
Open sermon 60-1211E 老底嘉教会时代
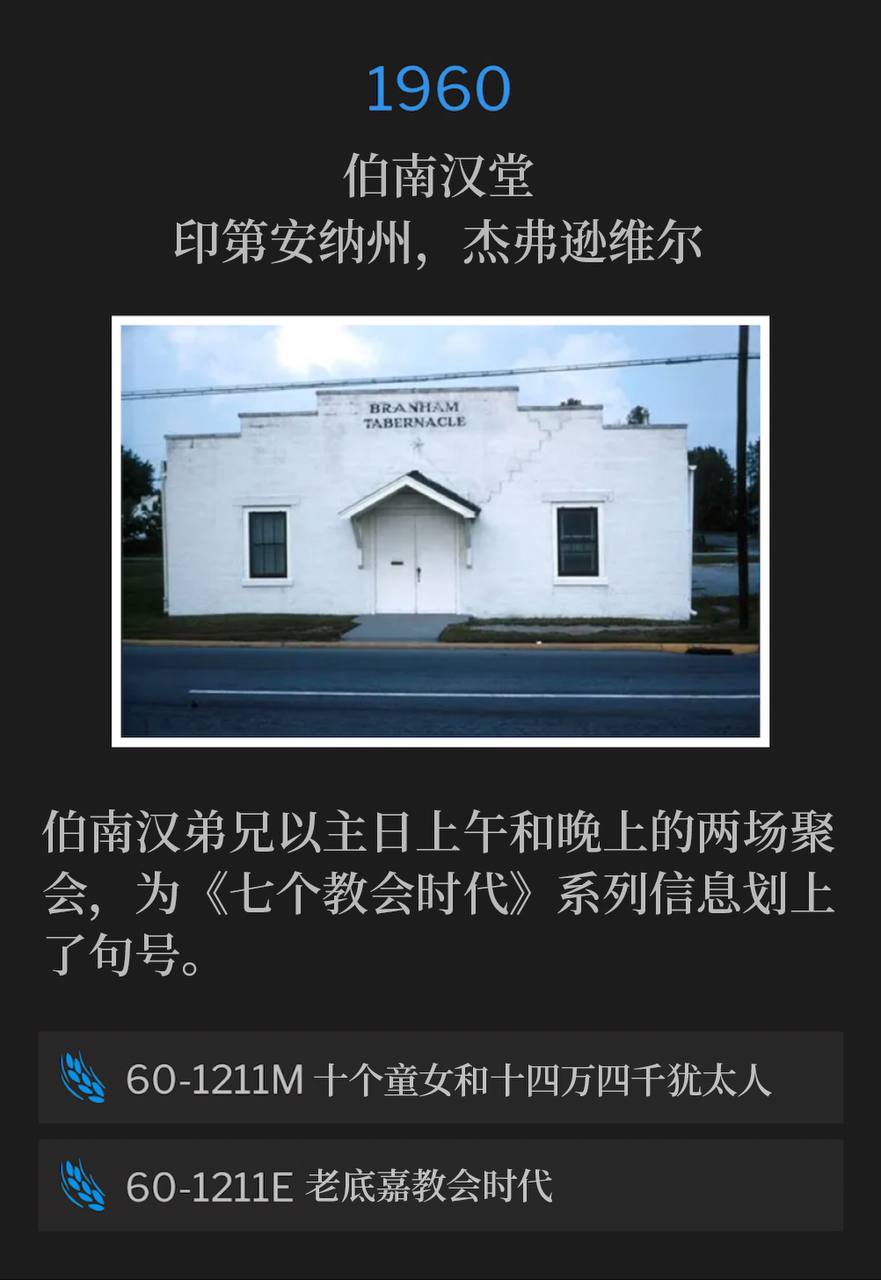(440, 1186)
